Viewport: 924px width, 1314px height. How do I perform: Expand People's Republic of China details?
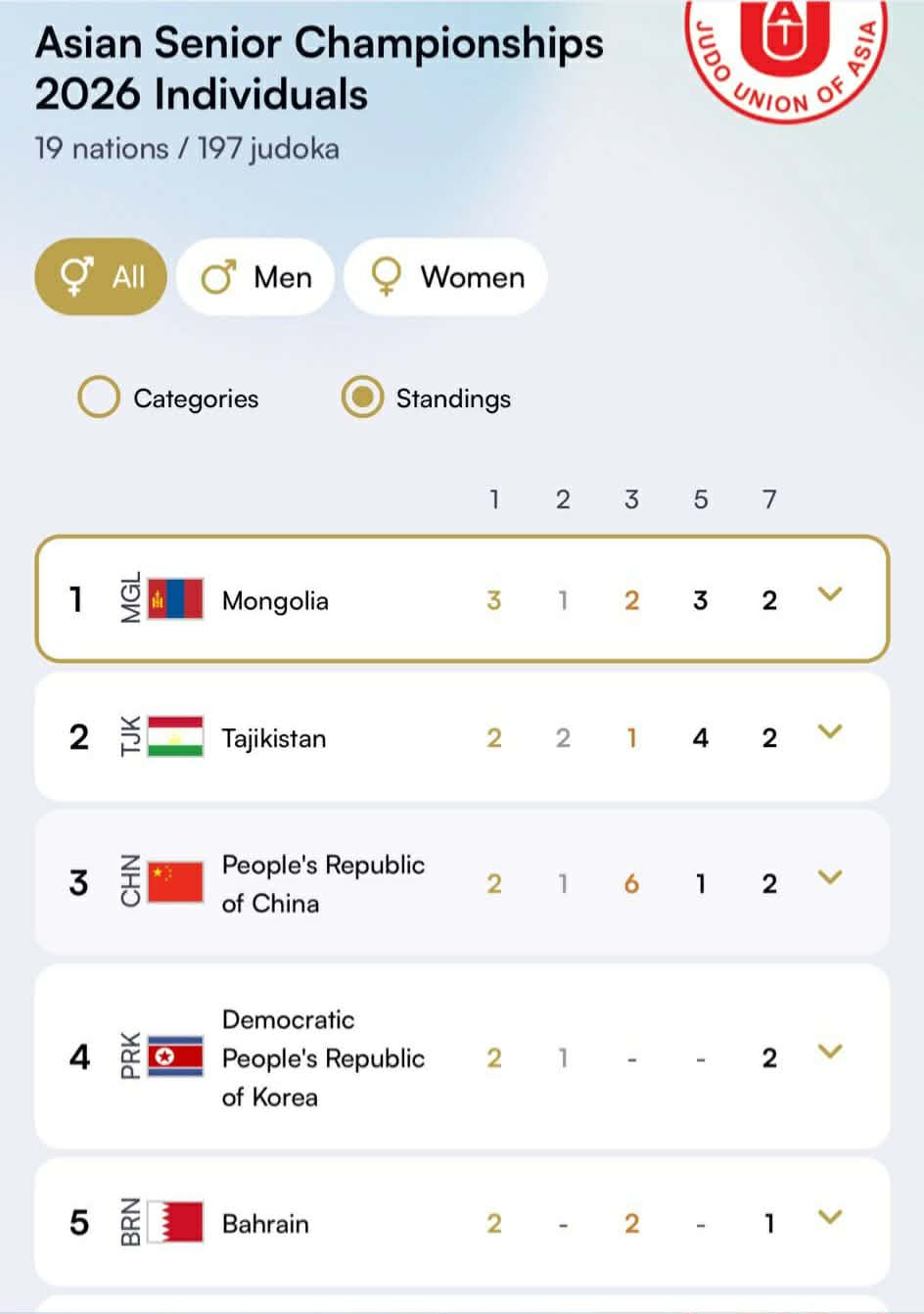point(829,878)
